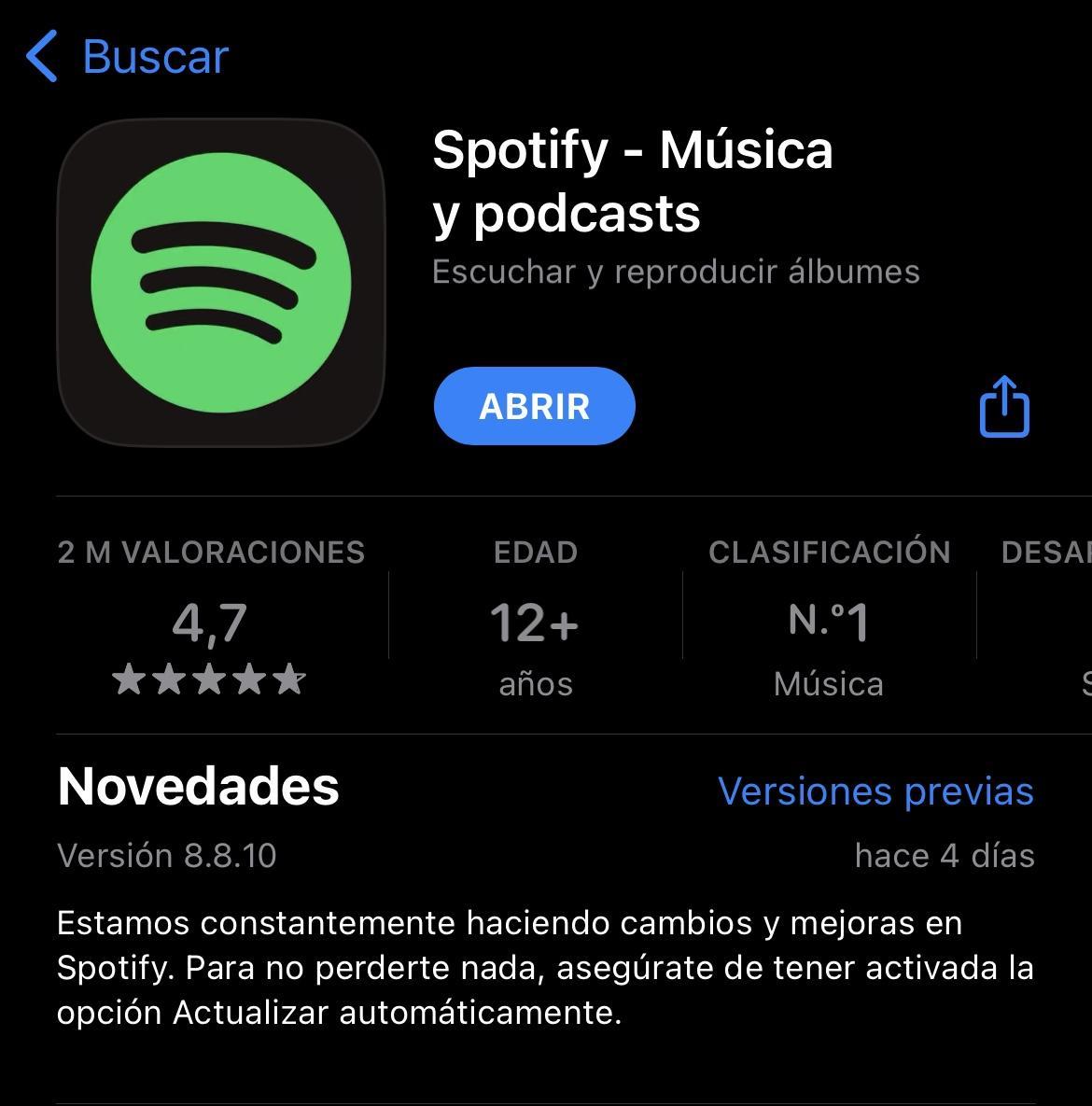Screen dimensions: 1092x1106
Task: Open the N.º1 Música chart ranking
Action: click(829, 623)
